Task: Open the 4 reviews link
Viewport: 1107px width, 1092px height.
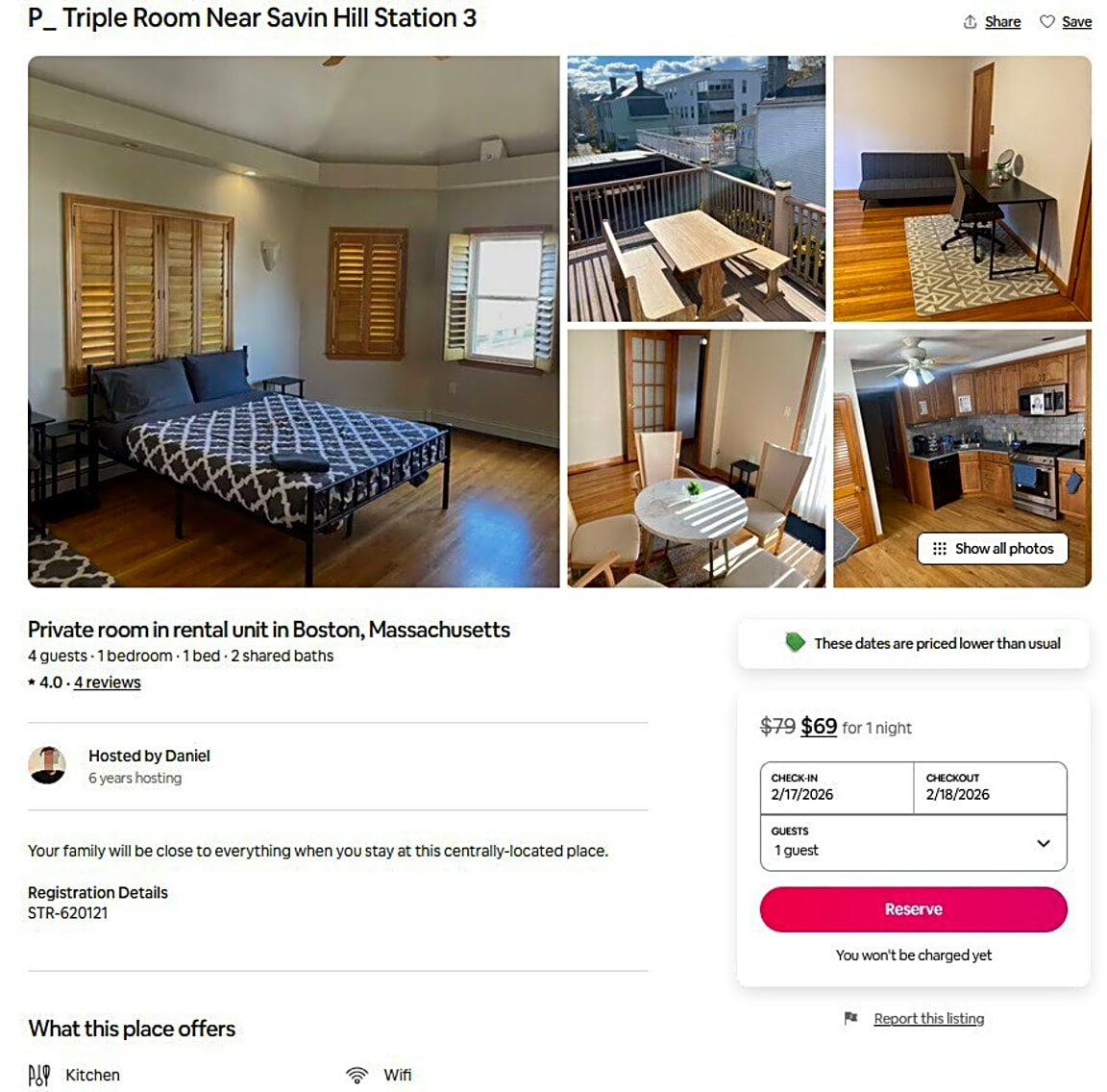Action: 107,682
